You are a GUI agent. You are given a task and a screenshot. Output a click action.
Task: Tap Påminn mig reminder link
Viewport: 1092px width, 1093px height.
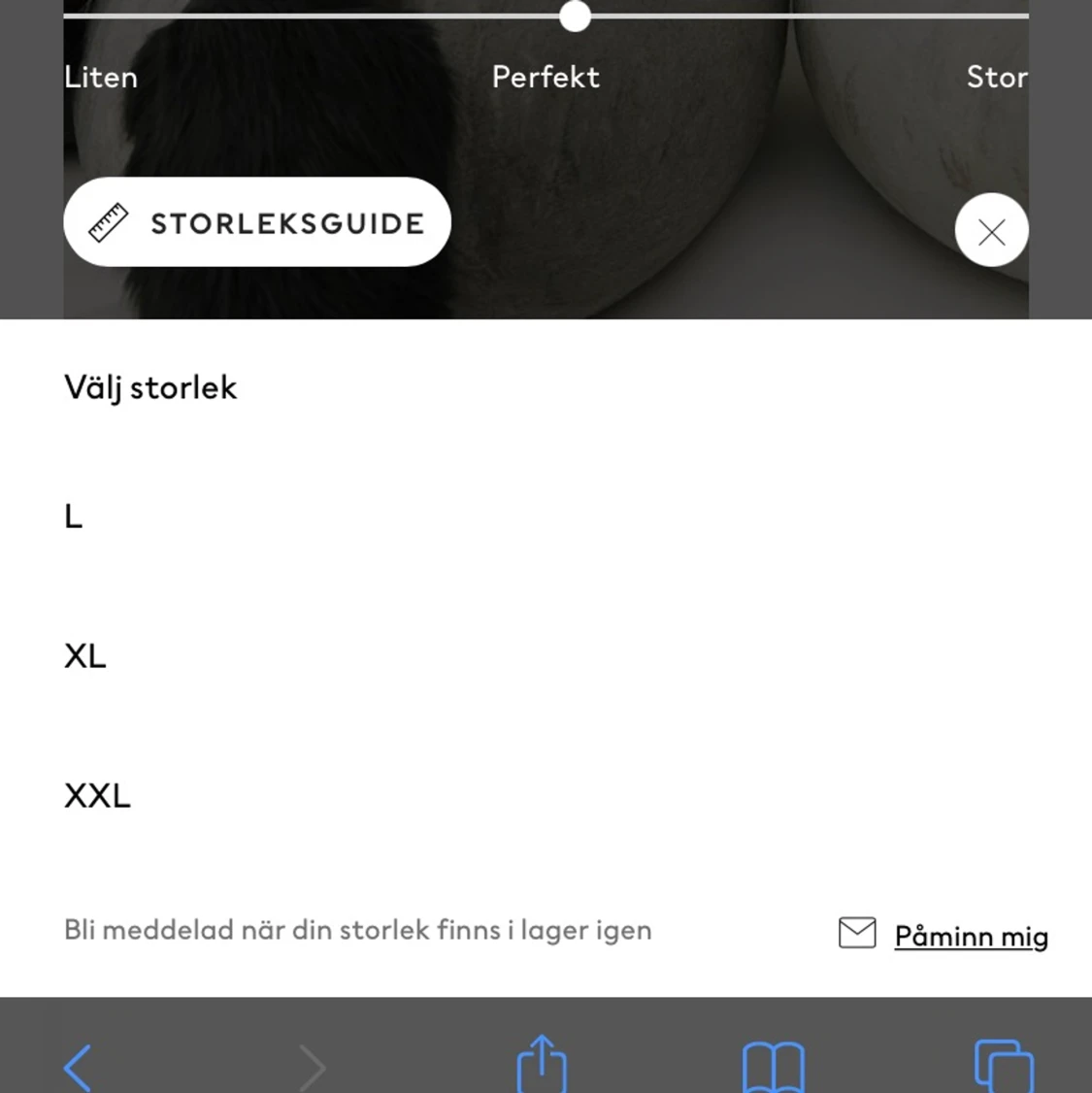[970, 936]
